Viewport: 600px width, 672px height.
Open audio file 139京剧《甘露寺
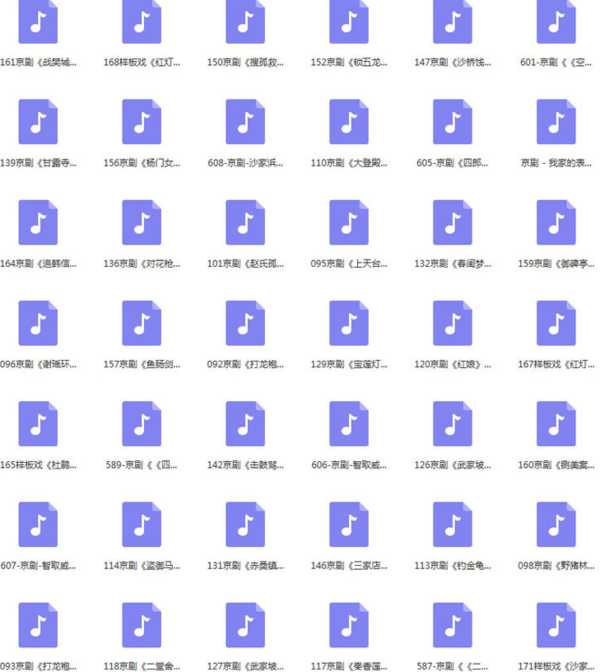(x=38, y=121)
